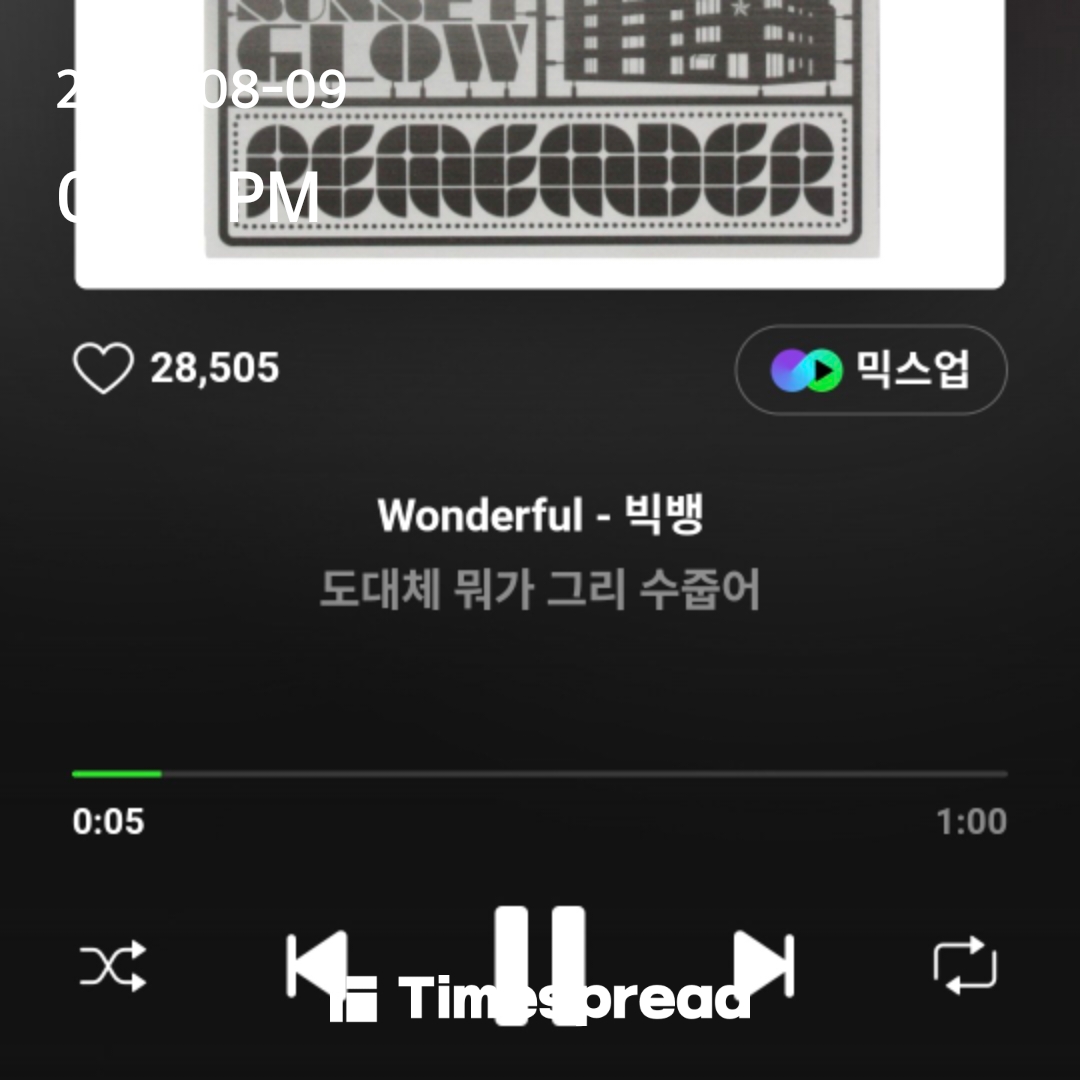Tap the Sunset Glow album cover
This screenshot has height=1080, width=1080.
click(x=540, y=140)
